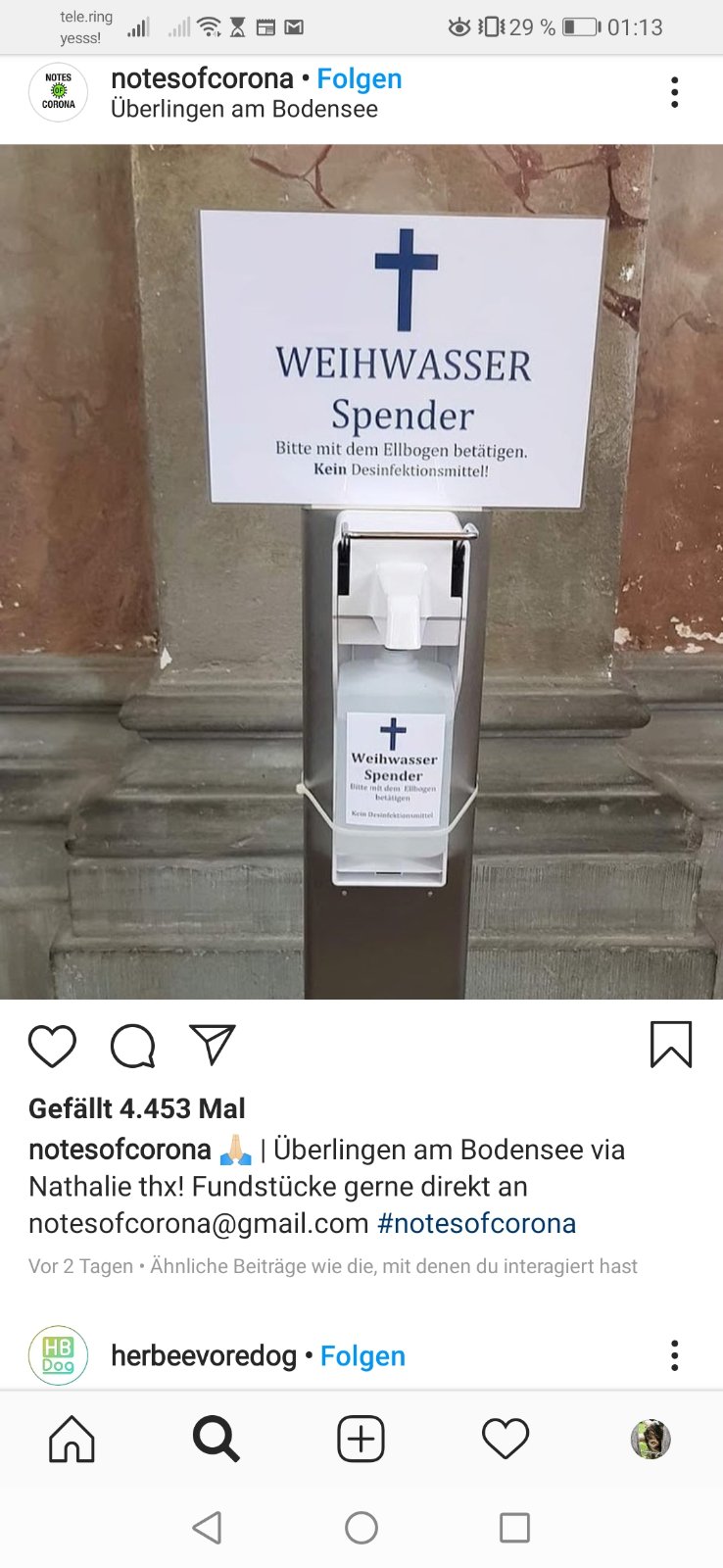723x1568 pixels.
Task: View likes list showing 4.453 Mal
Action: click(x=137, y=1108)
